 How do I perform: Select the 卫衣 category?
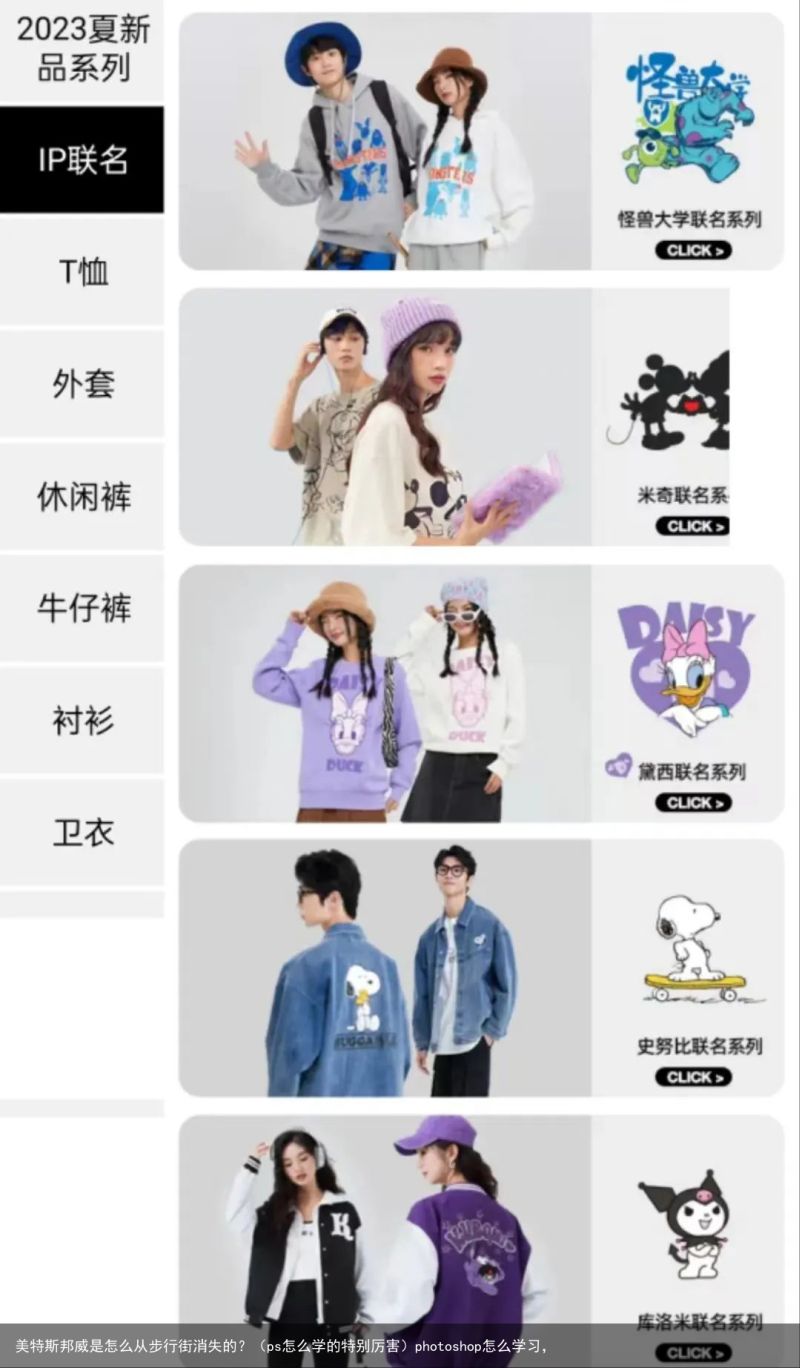(x=82, y=832)
